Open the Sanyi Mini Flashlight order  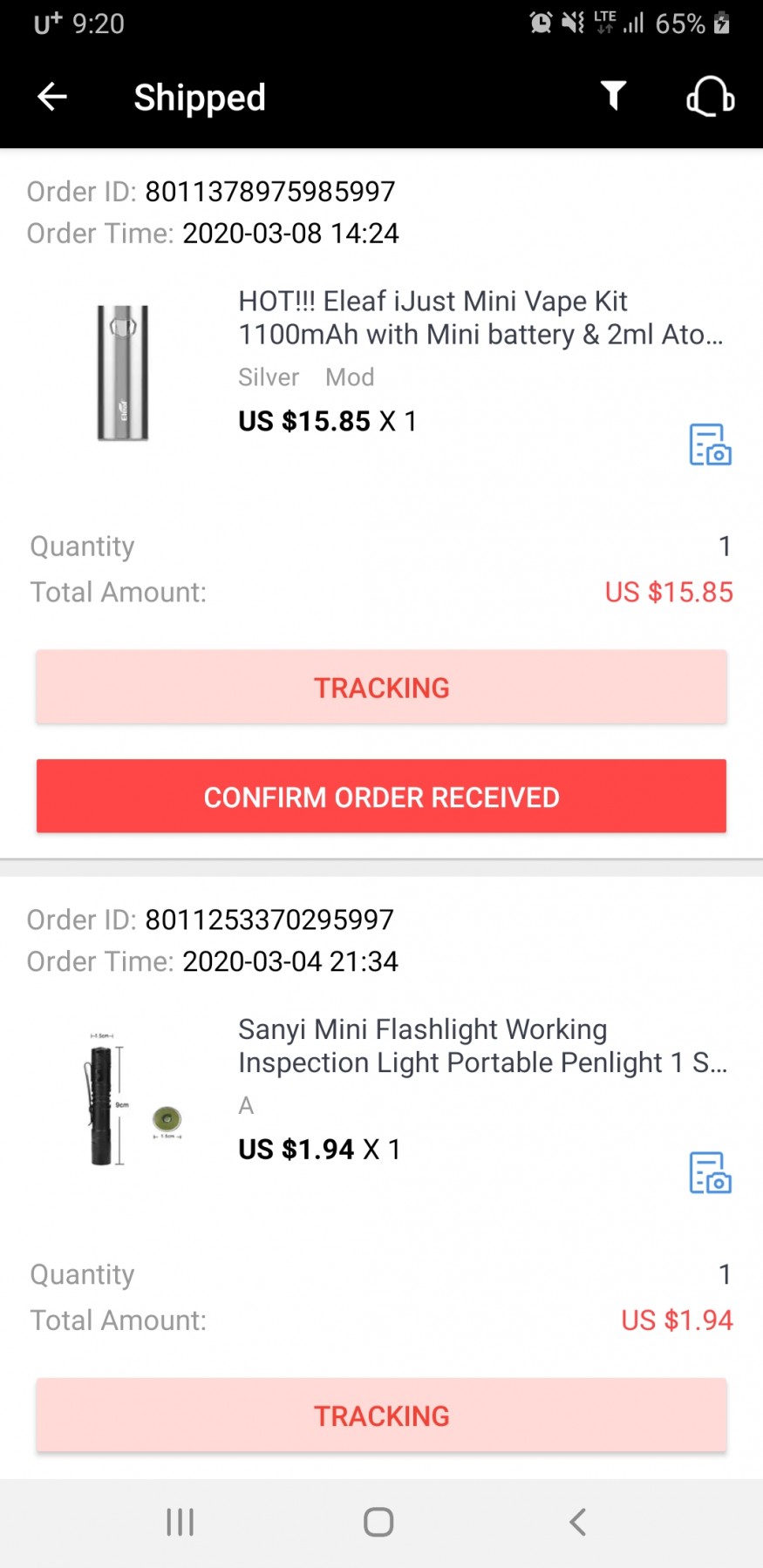pos(481,1046)
